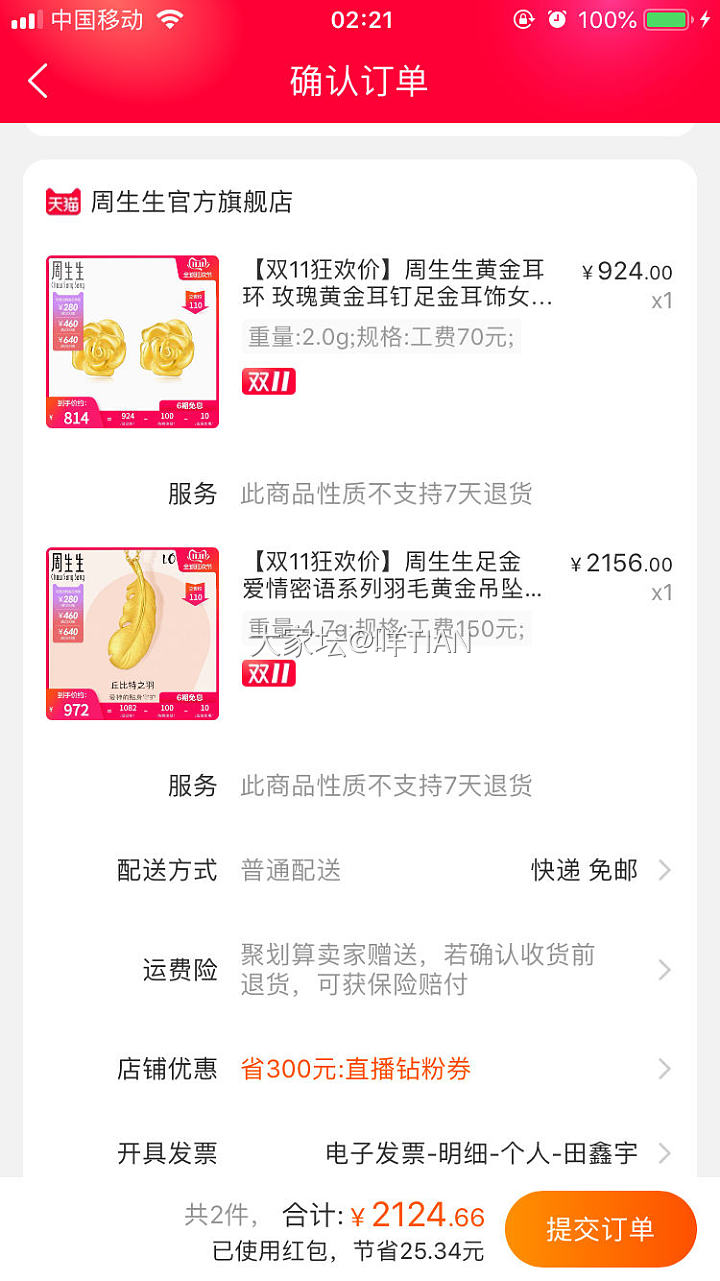Screen dimensions: 720x1281
Task: Go back from the 确认订单 page
Action: pyautogui.click(x=38, y=81)
